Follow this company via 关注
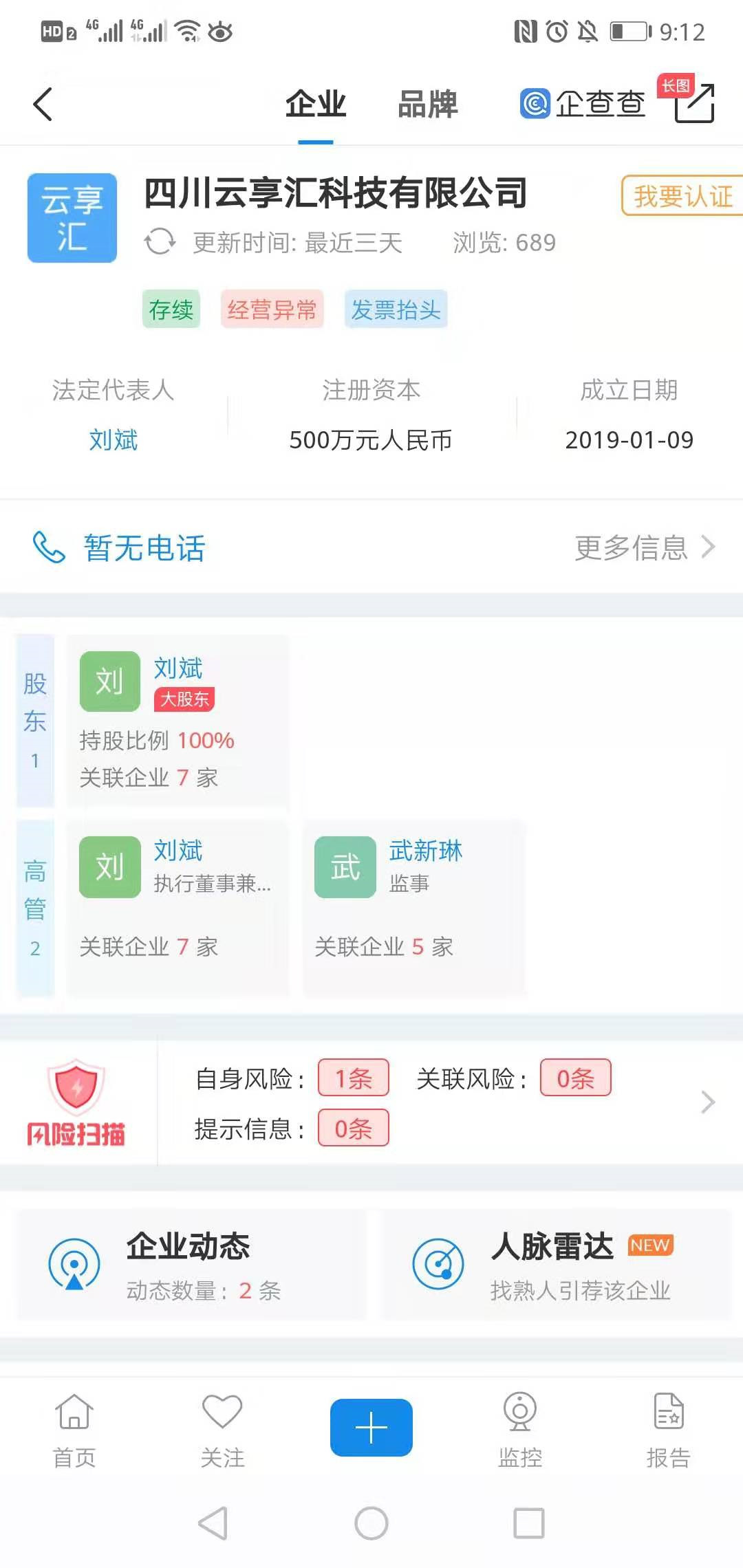 pyautogui.click(x=222, y=1428)
